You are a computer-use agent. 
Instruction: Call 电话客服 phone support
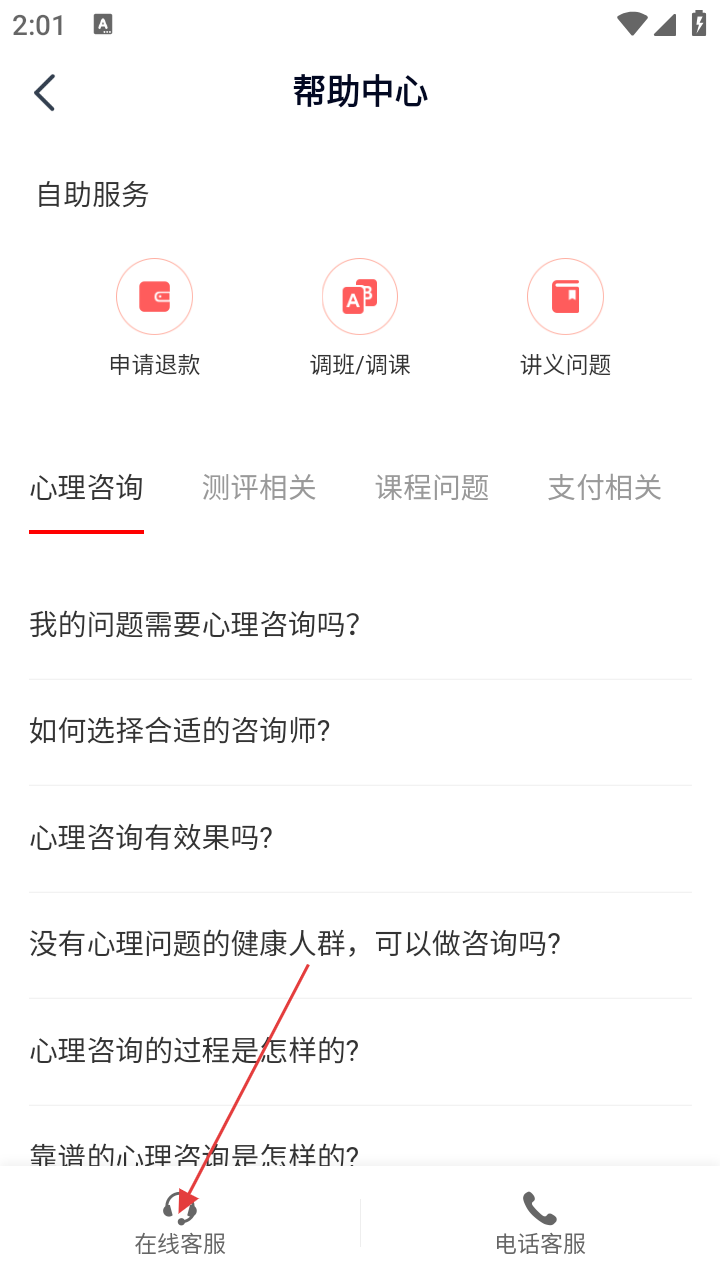click(x=540, y=1222)
